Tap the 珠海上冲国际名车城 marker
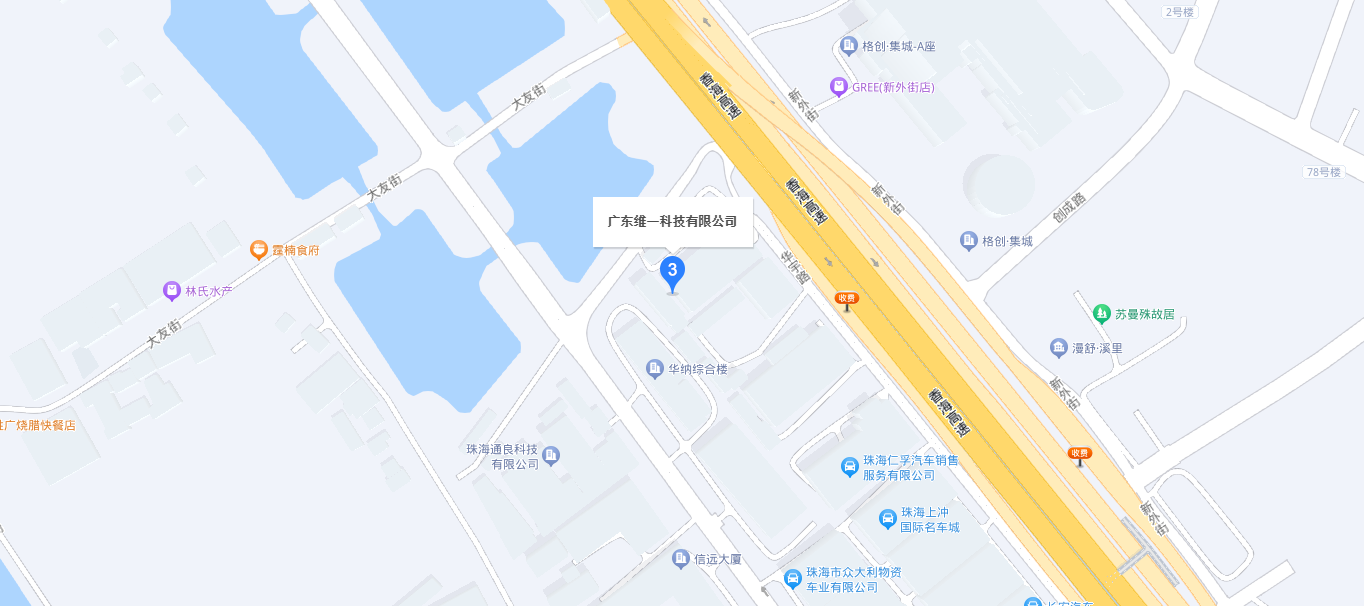This screenshot has width=1364, height=606. [x=887, y=519]
